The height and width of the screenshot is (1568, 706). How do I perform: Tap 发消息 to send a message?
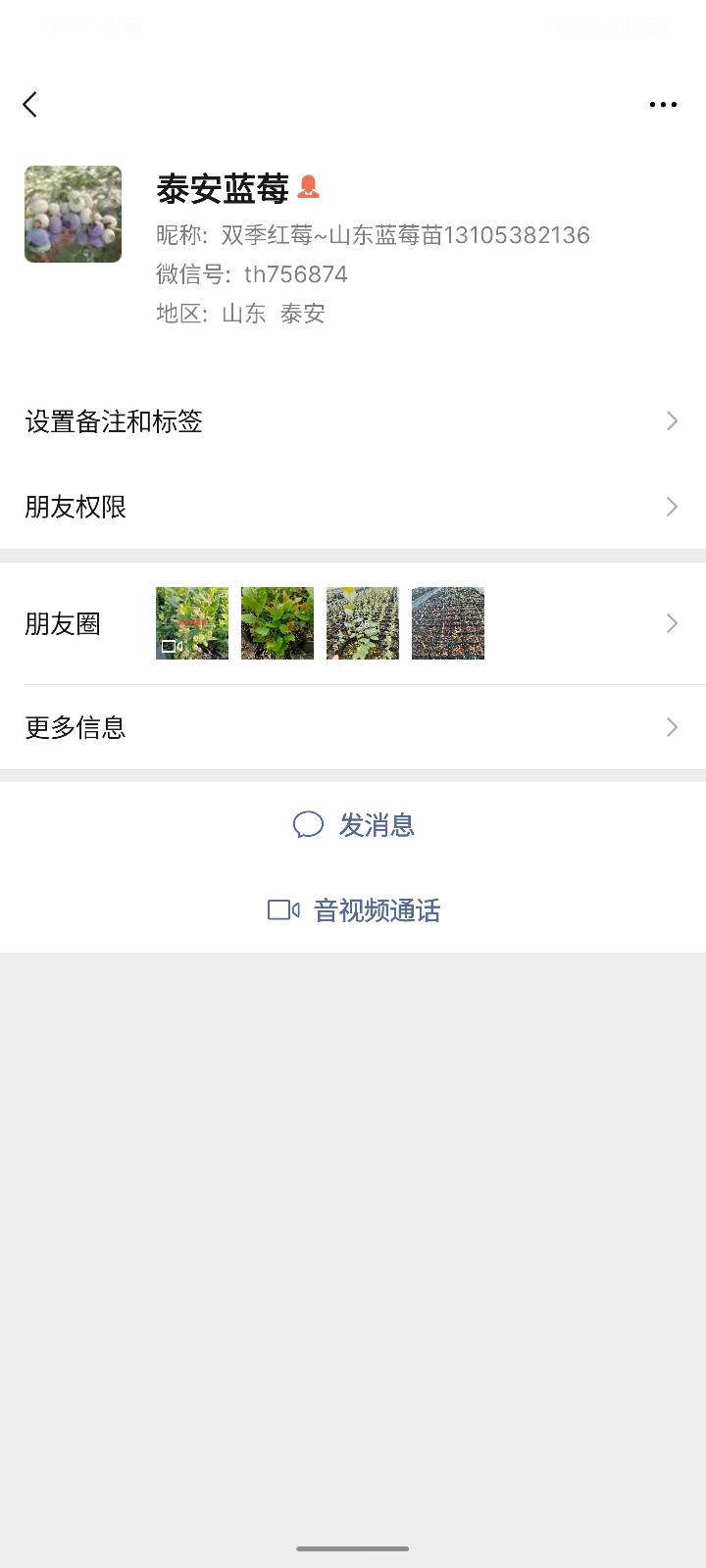[354, 825]
